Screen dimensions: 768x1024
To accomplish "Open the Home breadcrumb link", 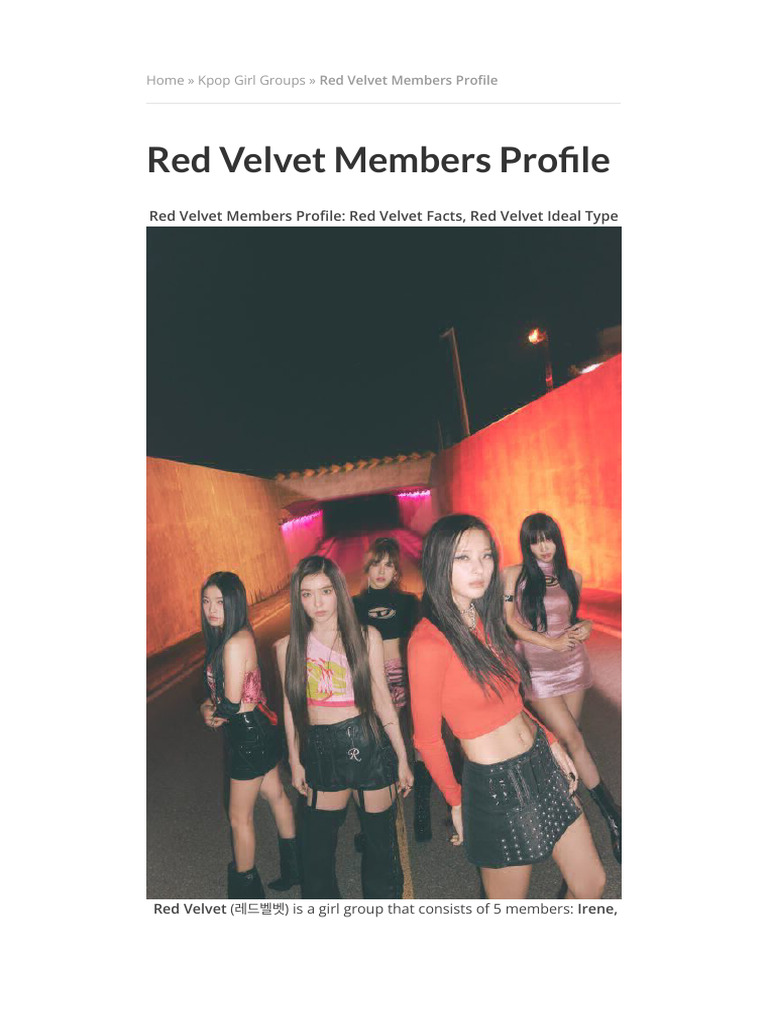I will coord(165,80).
